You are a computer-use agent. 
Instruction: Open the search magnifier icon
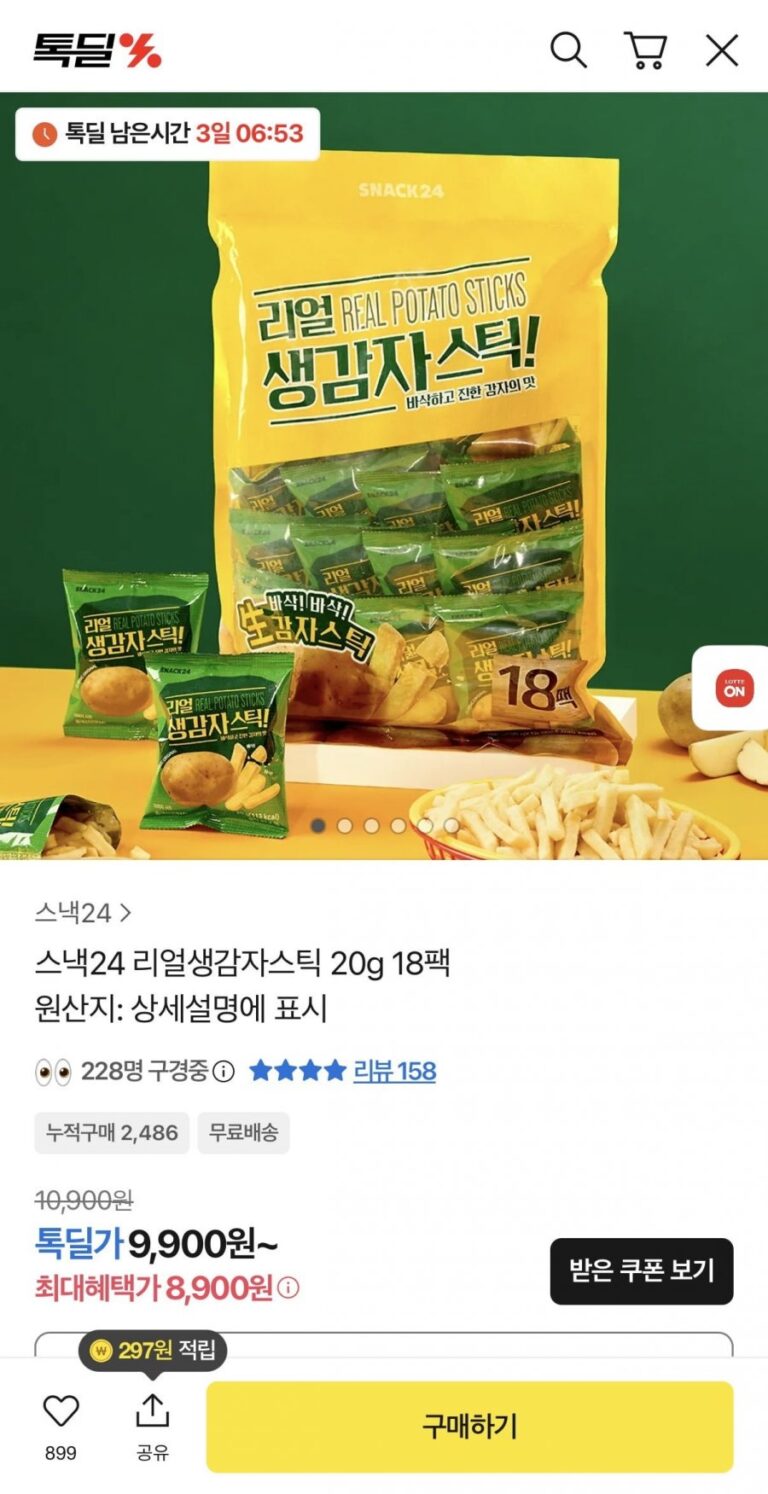click(568, 49)
